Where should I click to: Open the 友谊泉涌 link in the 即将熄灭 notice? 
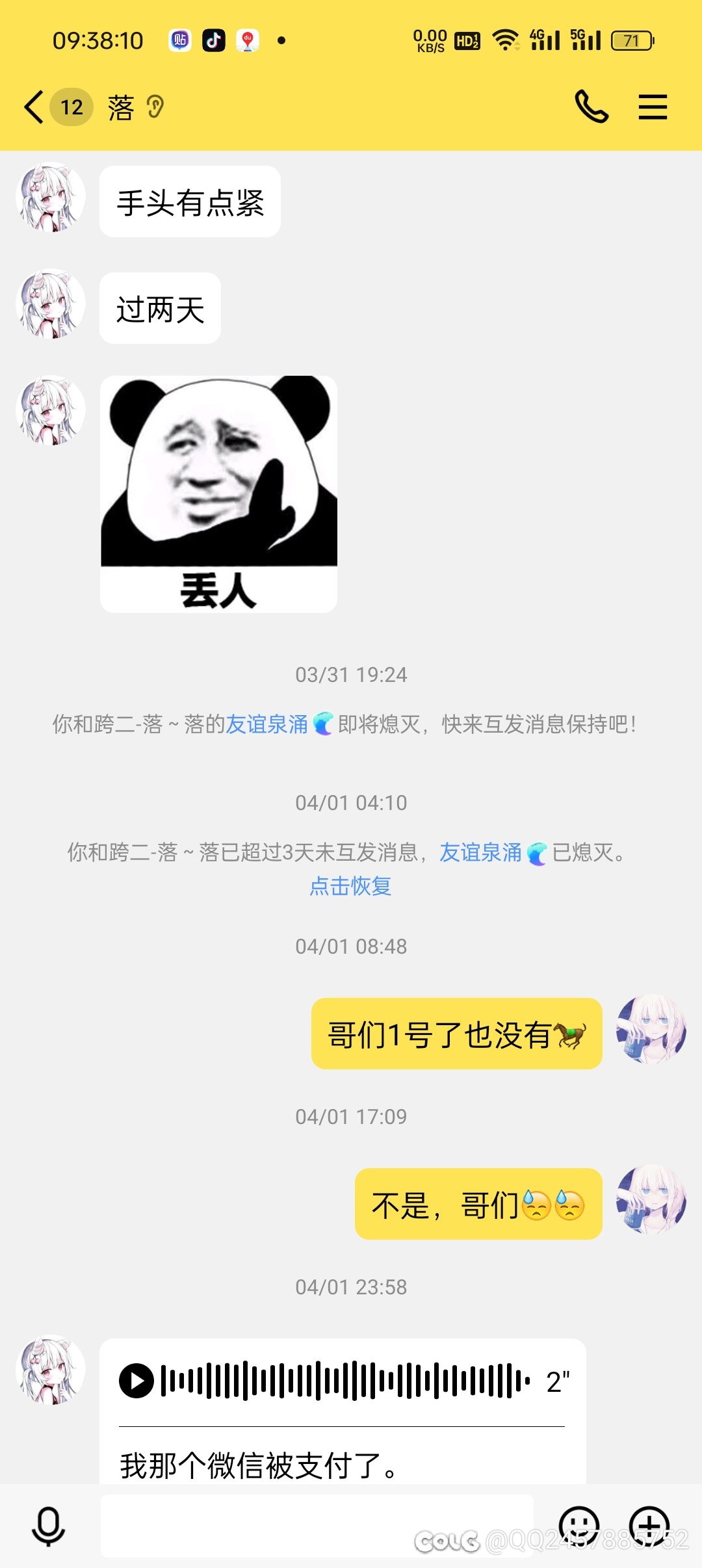click(x=266, y=724)
